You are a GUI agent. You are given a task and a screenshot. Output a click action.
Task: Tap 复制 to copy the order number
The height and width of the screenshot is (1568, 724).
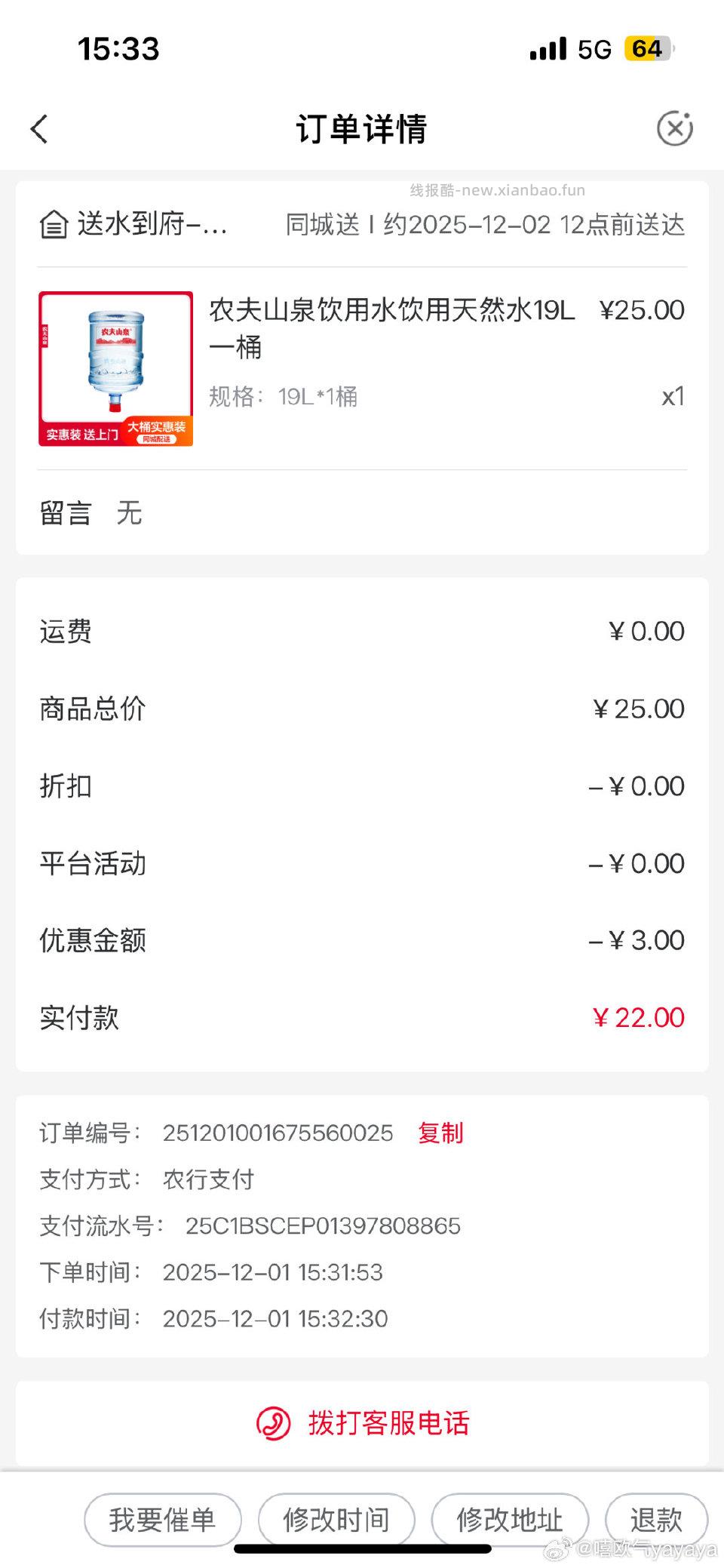440,1133
